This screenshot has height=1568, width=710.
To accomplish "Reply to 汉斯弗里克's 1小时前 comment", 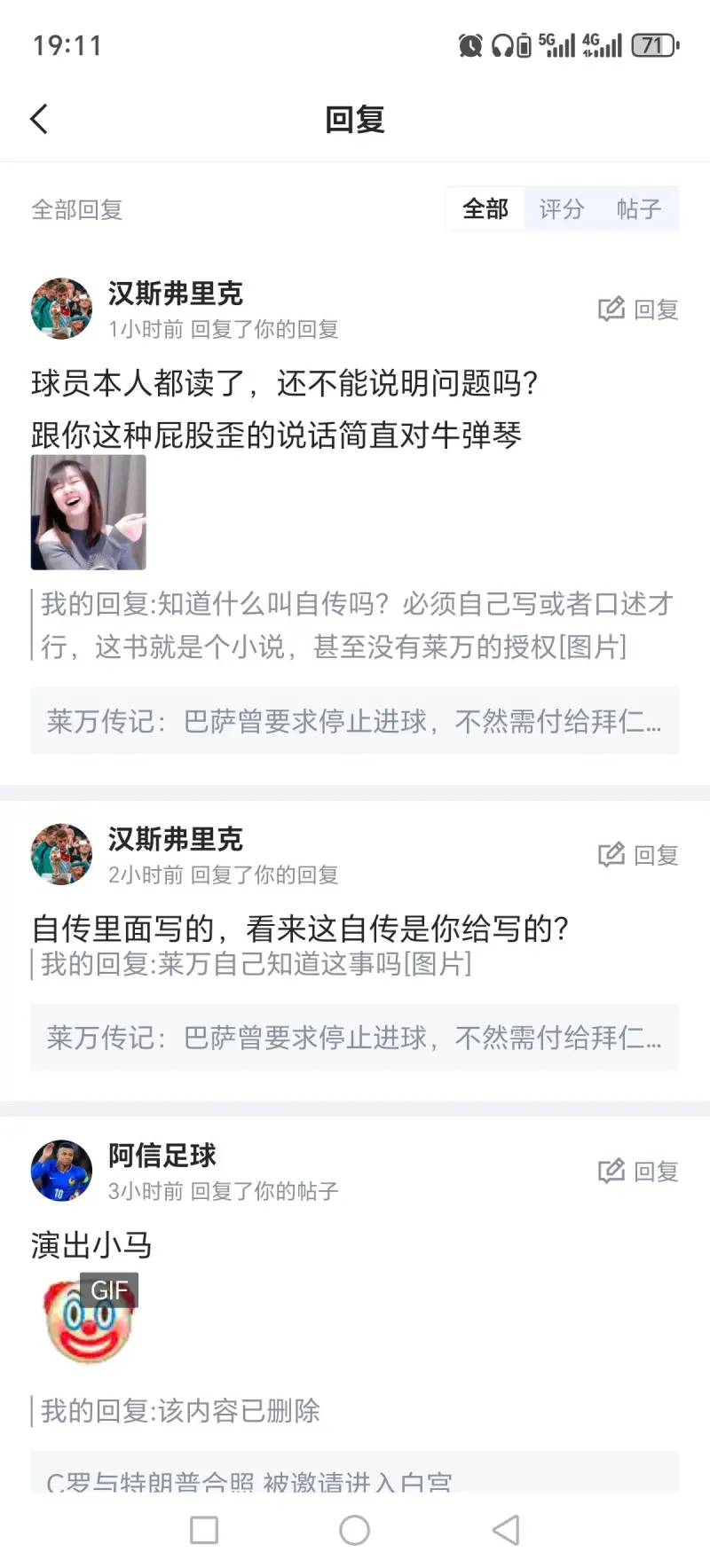I will point(639,310).
